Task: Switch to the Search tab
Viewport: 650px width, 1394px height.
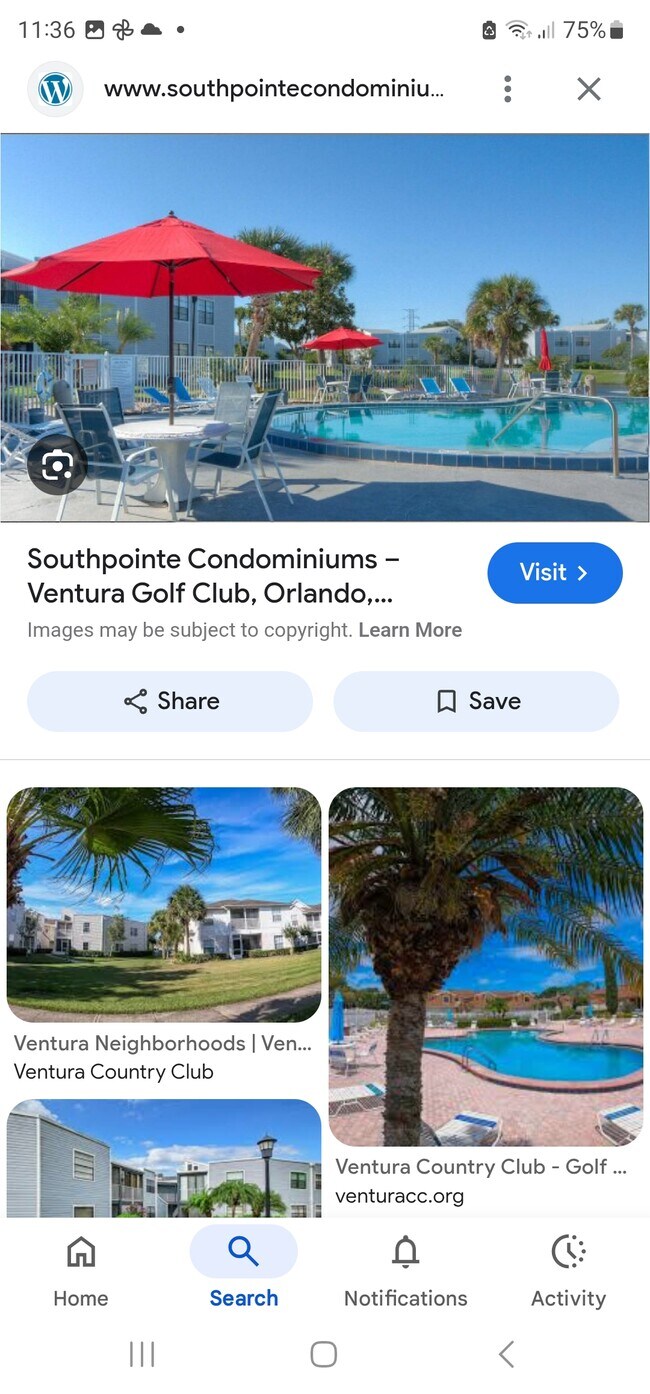Action: pos(244,1268)
